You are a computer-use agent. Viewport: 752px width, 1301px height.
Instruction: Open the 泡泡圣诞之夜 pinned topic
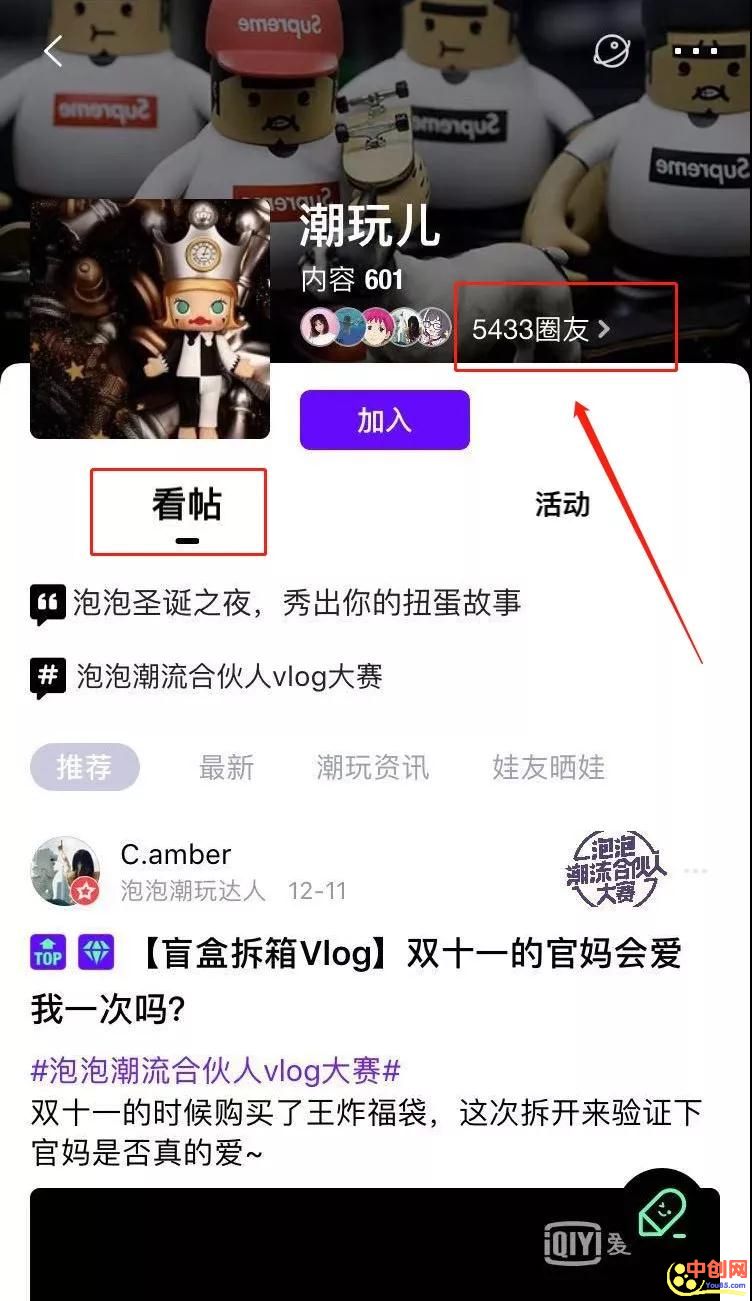[295, 603]
